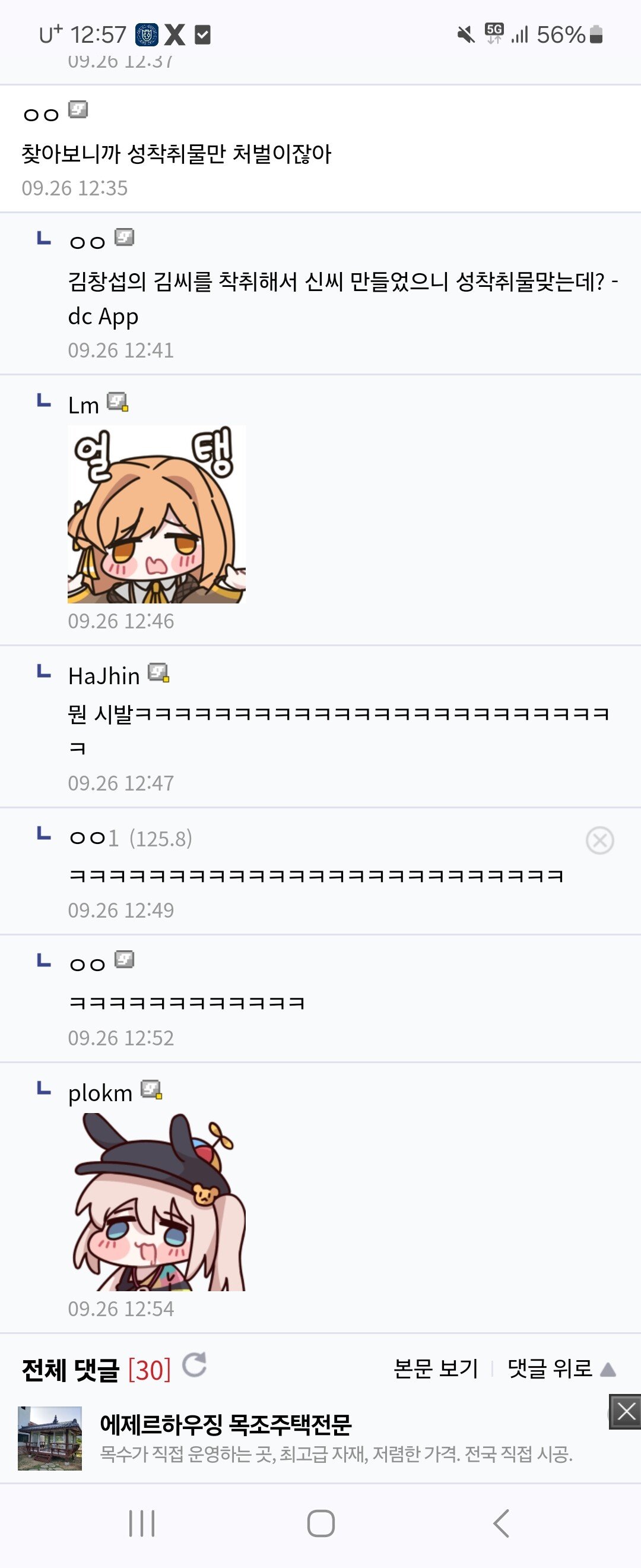Delete the ㅇㅇ1 (125.8) comment
This screenshot has height=1568, width=641.
599,840
